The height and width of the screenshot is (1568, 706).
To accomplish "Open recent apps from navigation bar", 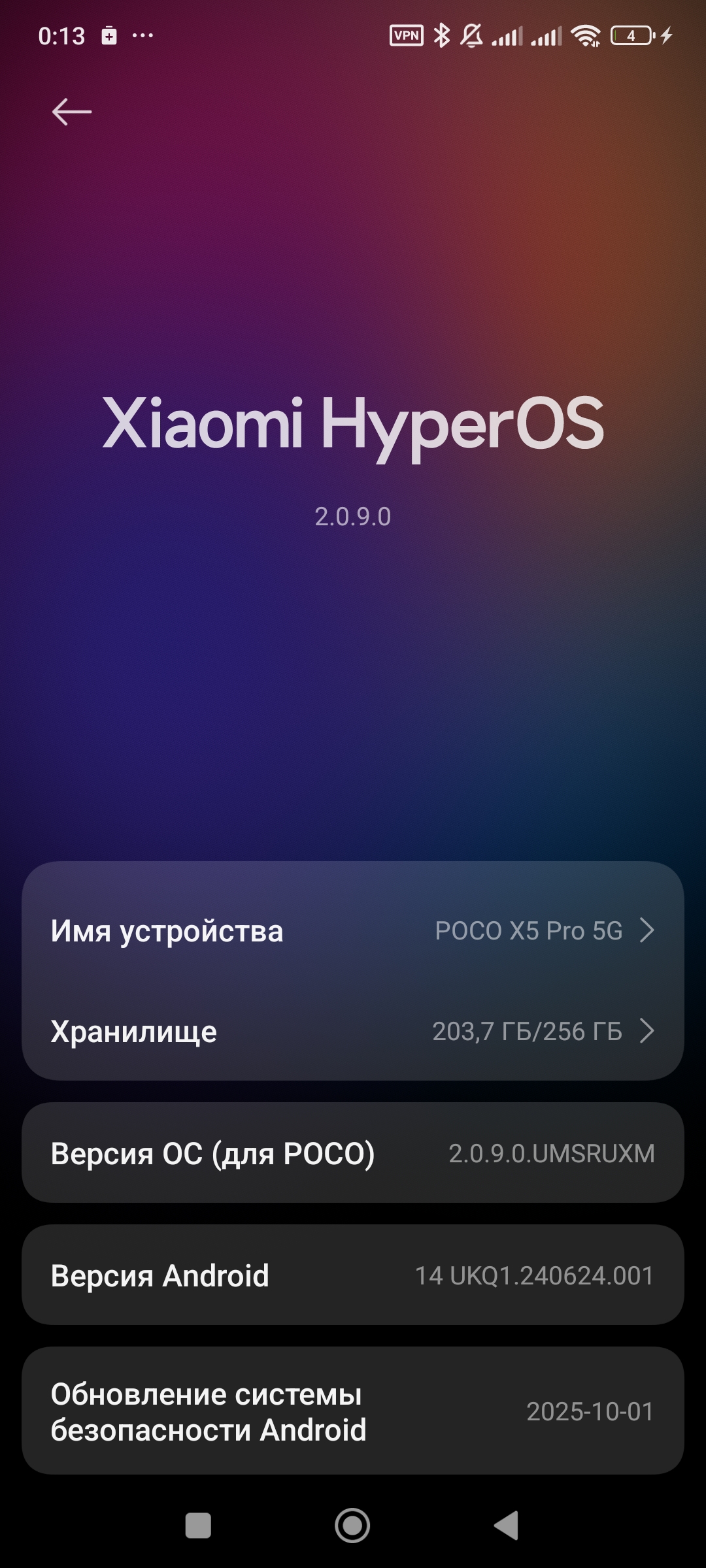I will [x=198, y=1526].
